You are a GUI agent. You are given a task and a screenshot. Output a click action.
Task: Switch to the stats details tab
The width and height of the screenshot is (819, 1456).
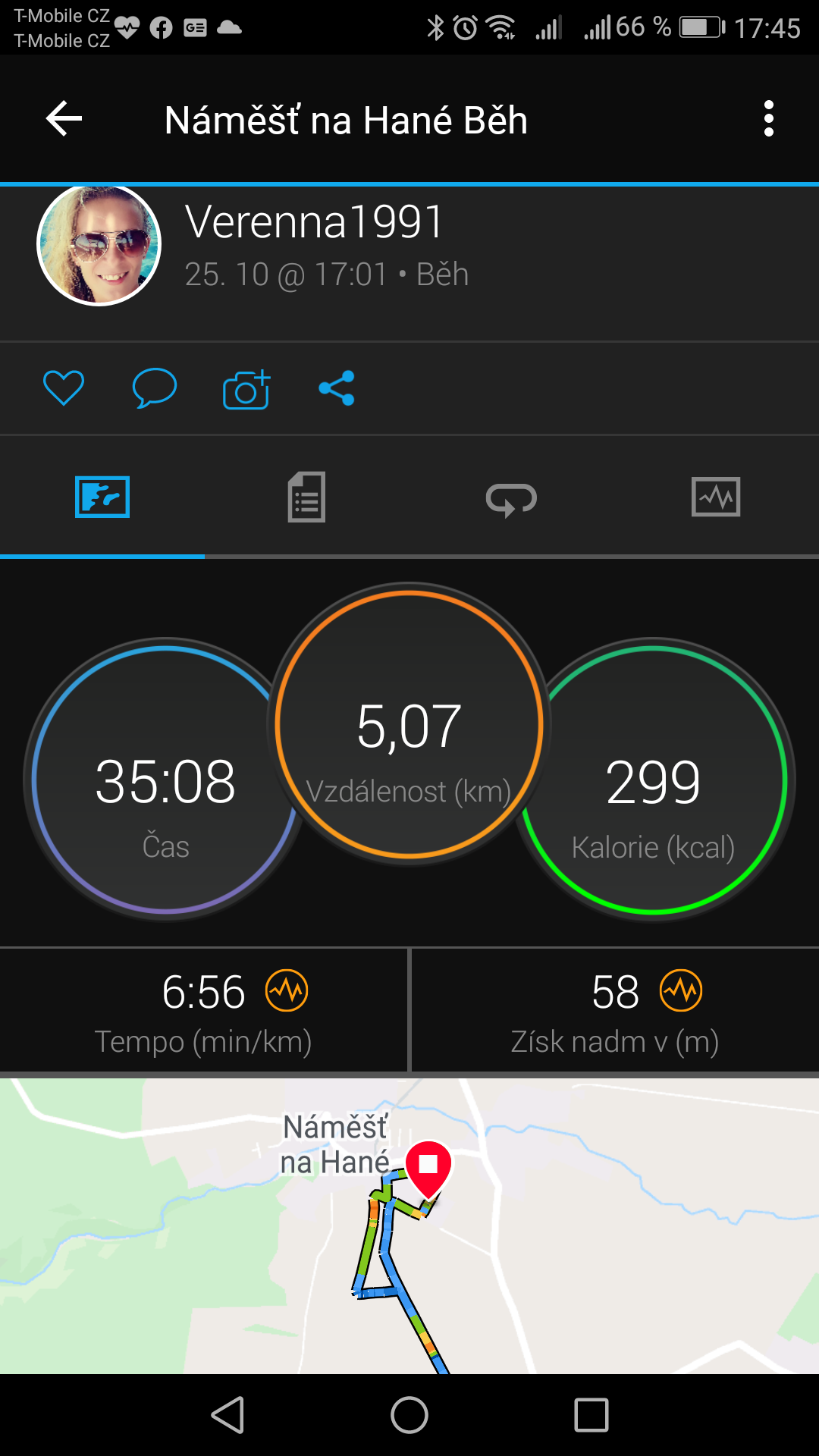coord(306,497)
